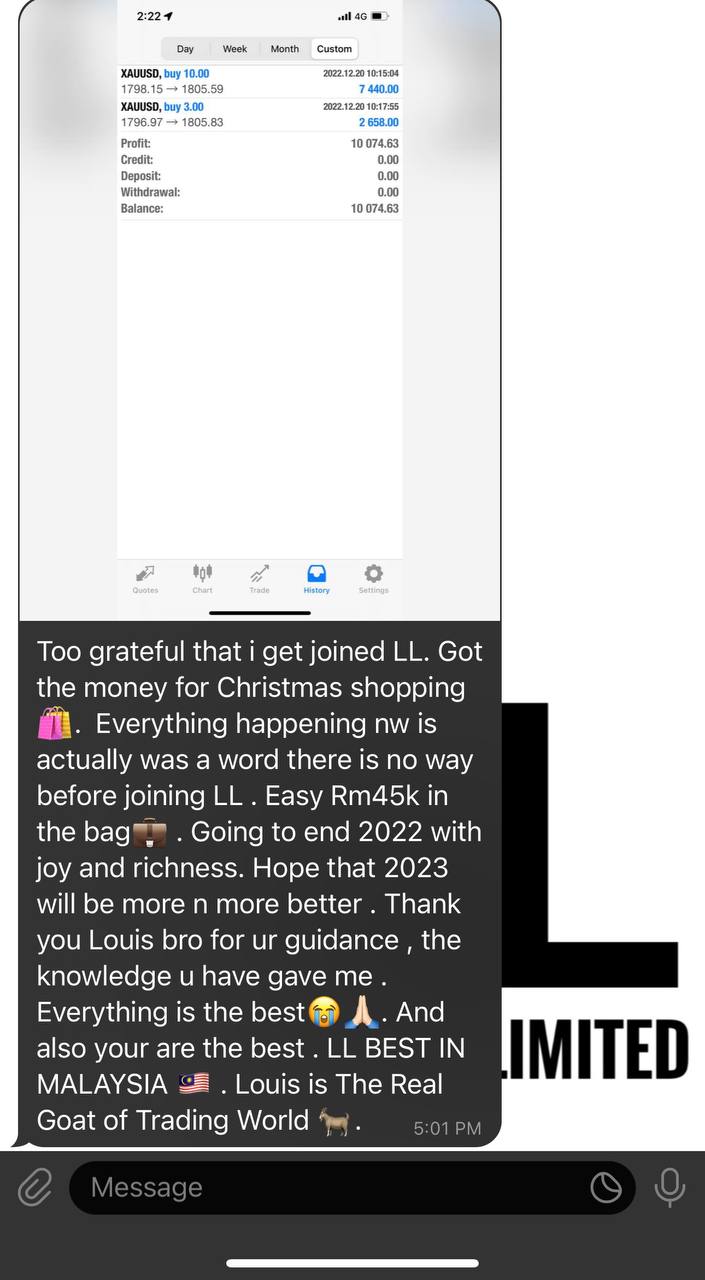This screenshot has width=705, height=1280.
Task: Open the trading screenshot image in message
Action: click(260, 310)
